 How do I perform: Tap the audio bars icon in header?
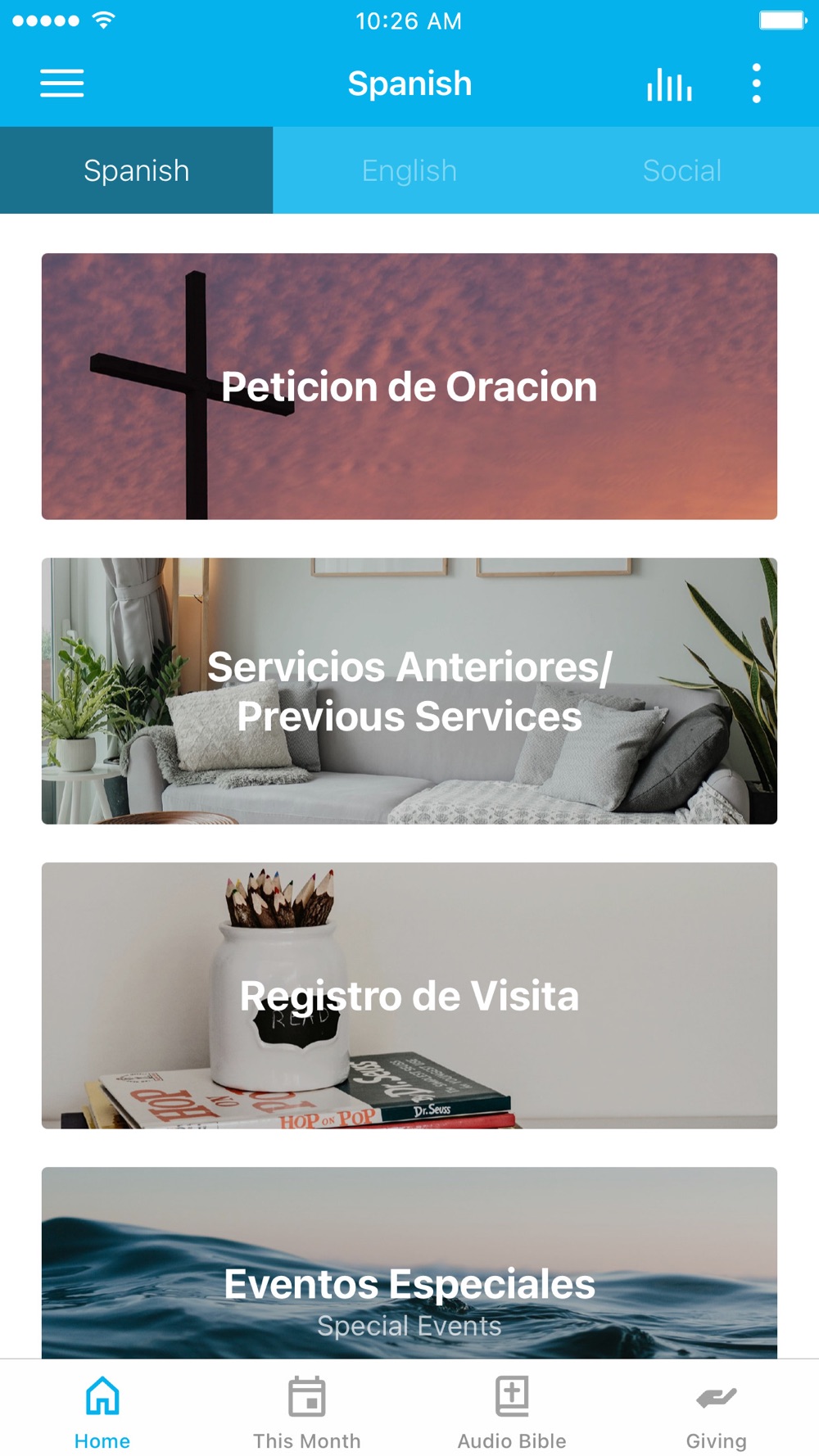point(669,84)
